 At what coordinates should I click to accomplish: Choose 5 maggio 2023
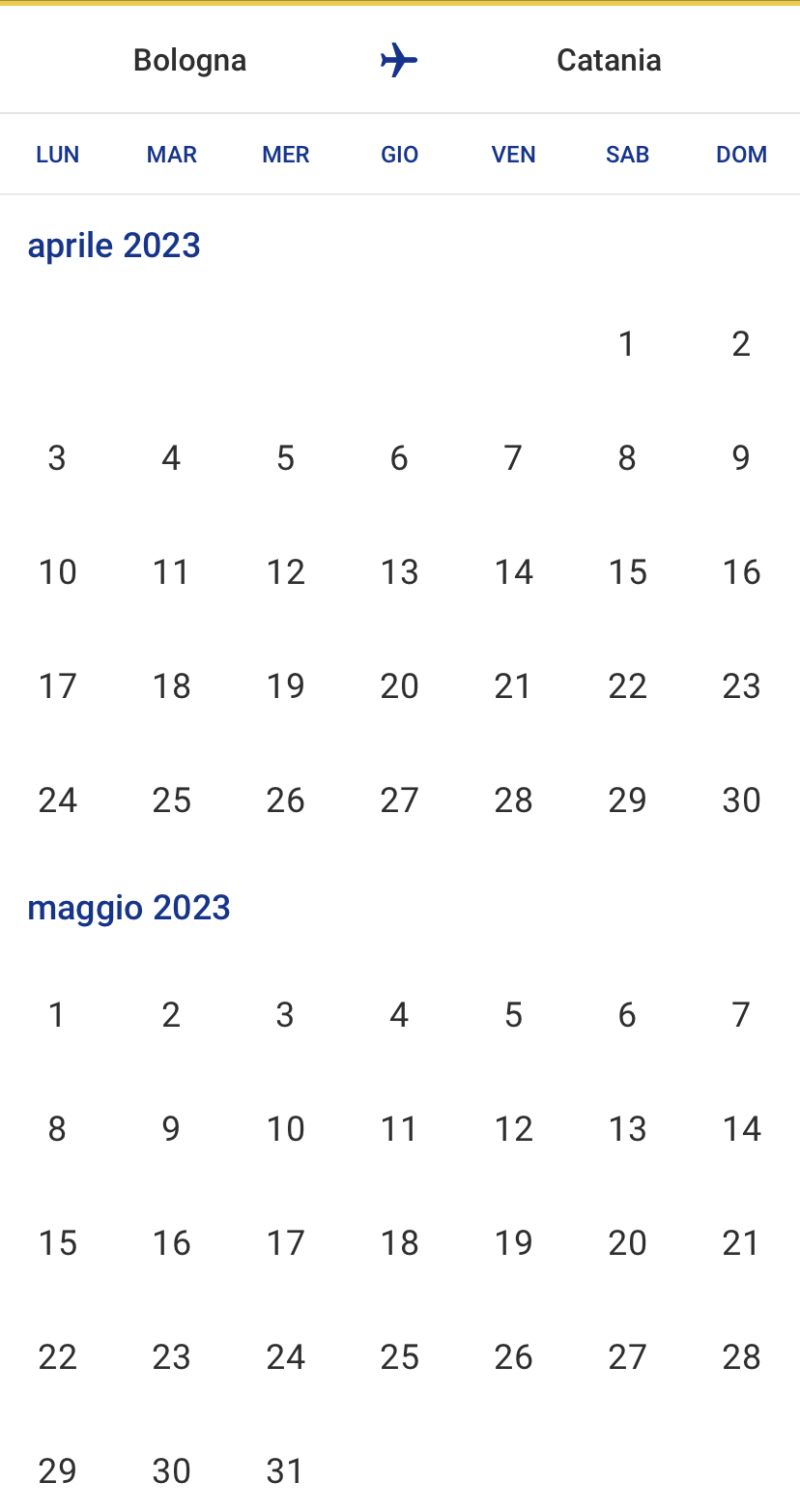513,1015
